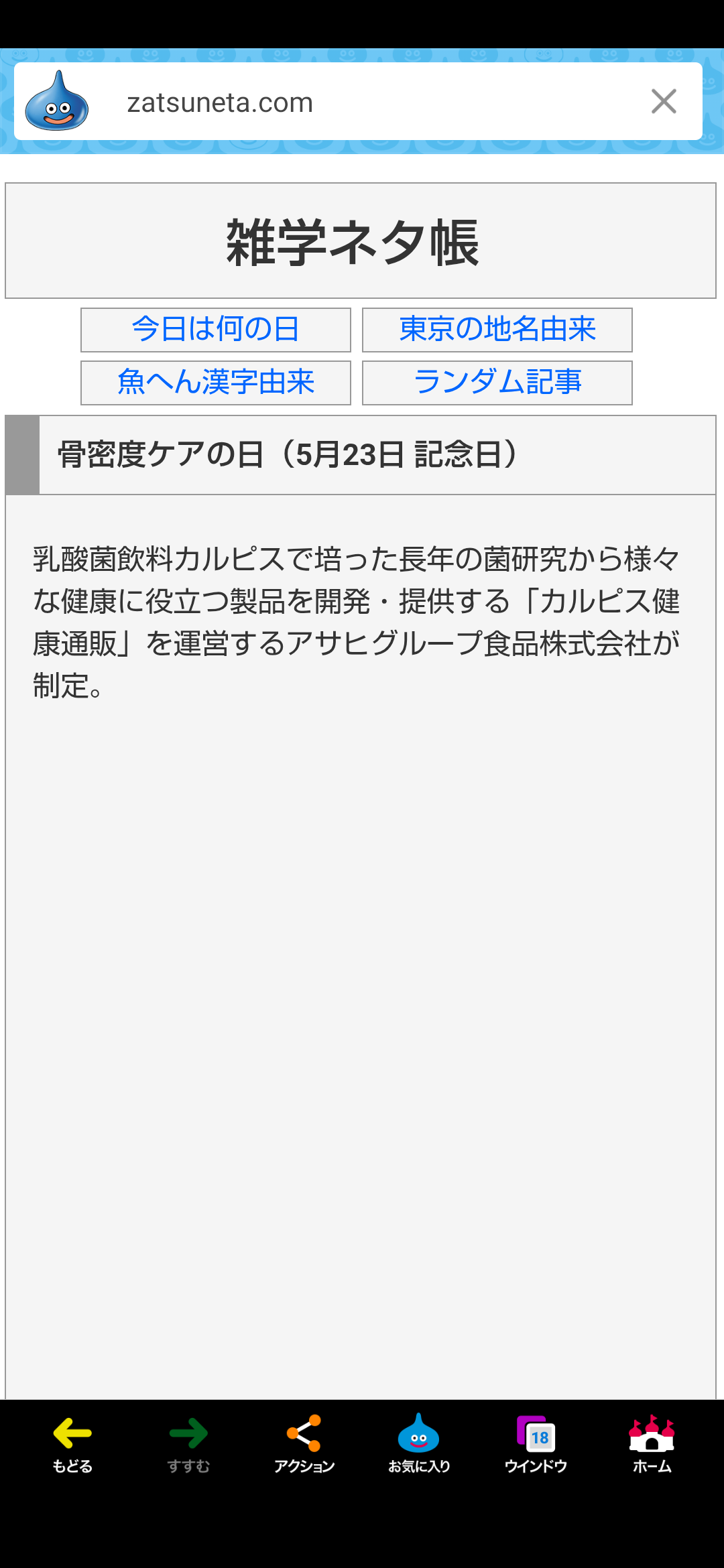Open お気に入り favorites

[419, 1445]
